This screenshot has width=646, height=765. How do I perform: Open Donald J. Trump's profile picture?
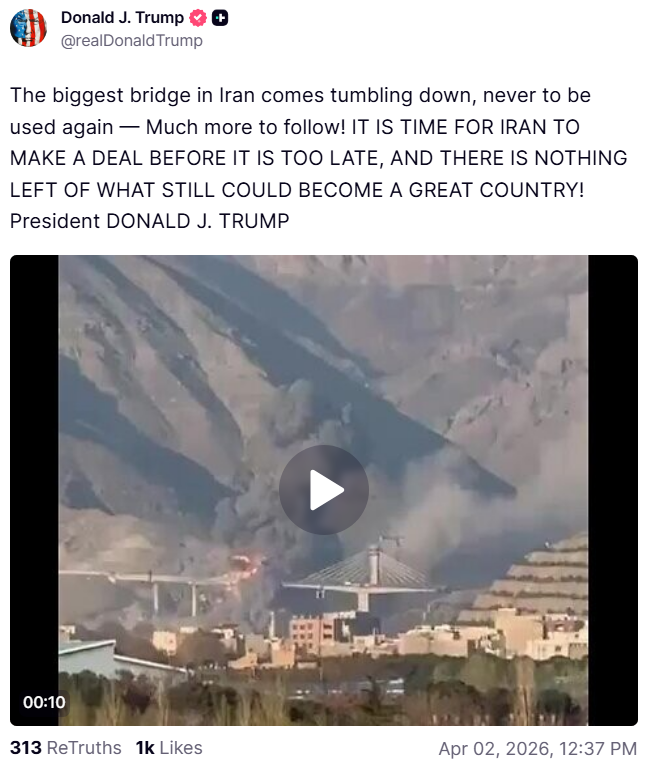pos(29,29)
